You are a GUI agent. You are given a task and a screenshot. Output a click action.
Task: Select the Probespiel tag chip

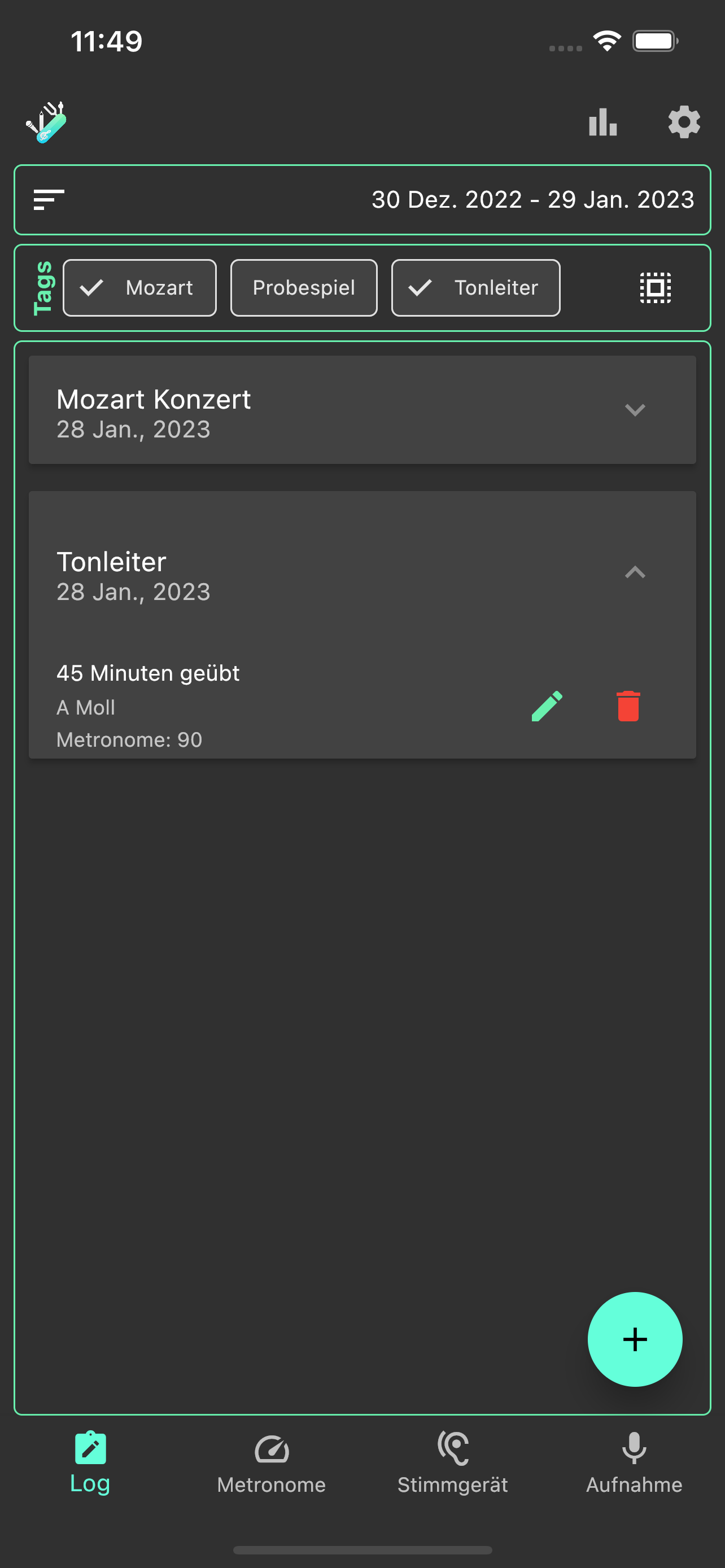304,288
